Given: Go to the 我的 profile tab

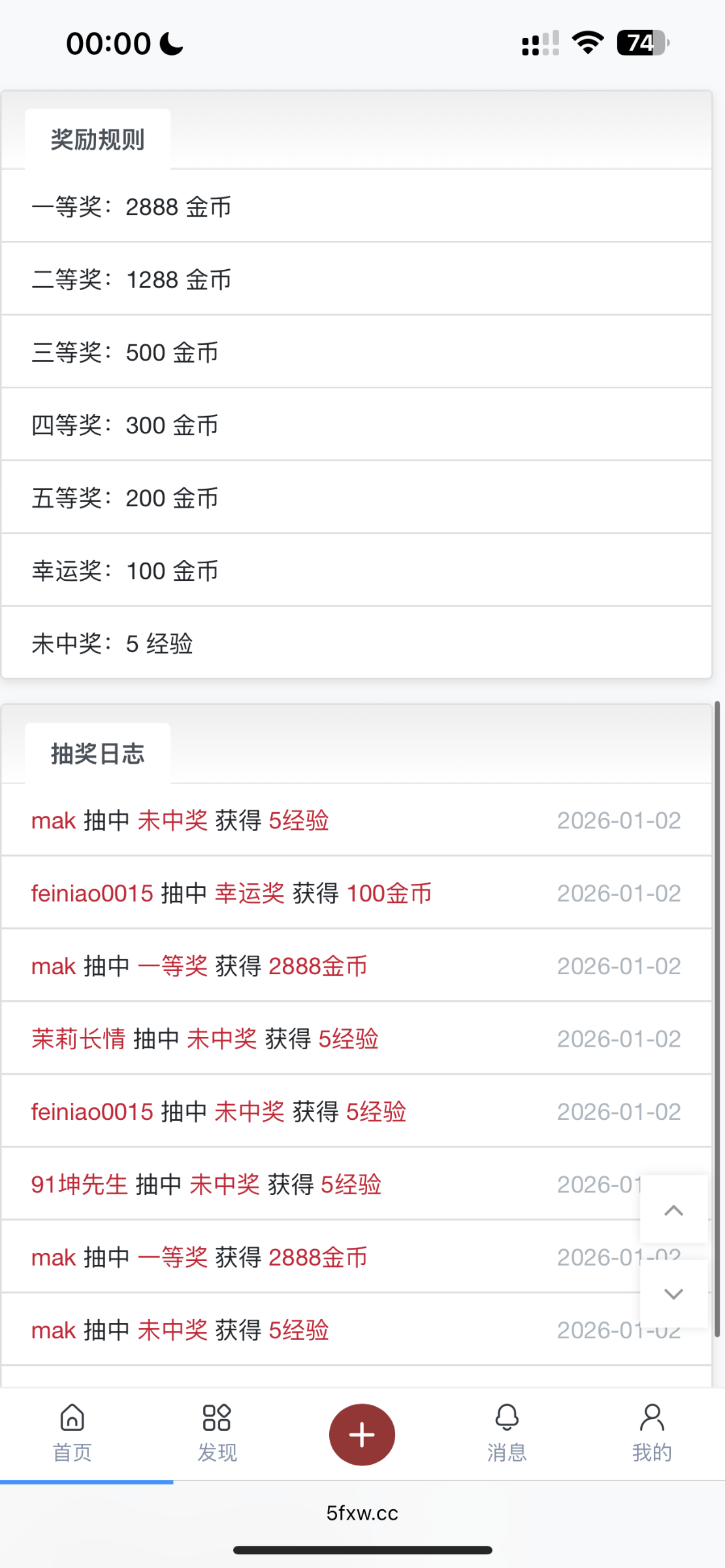Looking at the screenshot, I should [652, 1433].
